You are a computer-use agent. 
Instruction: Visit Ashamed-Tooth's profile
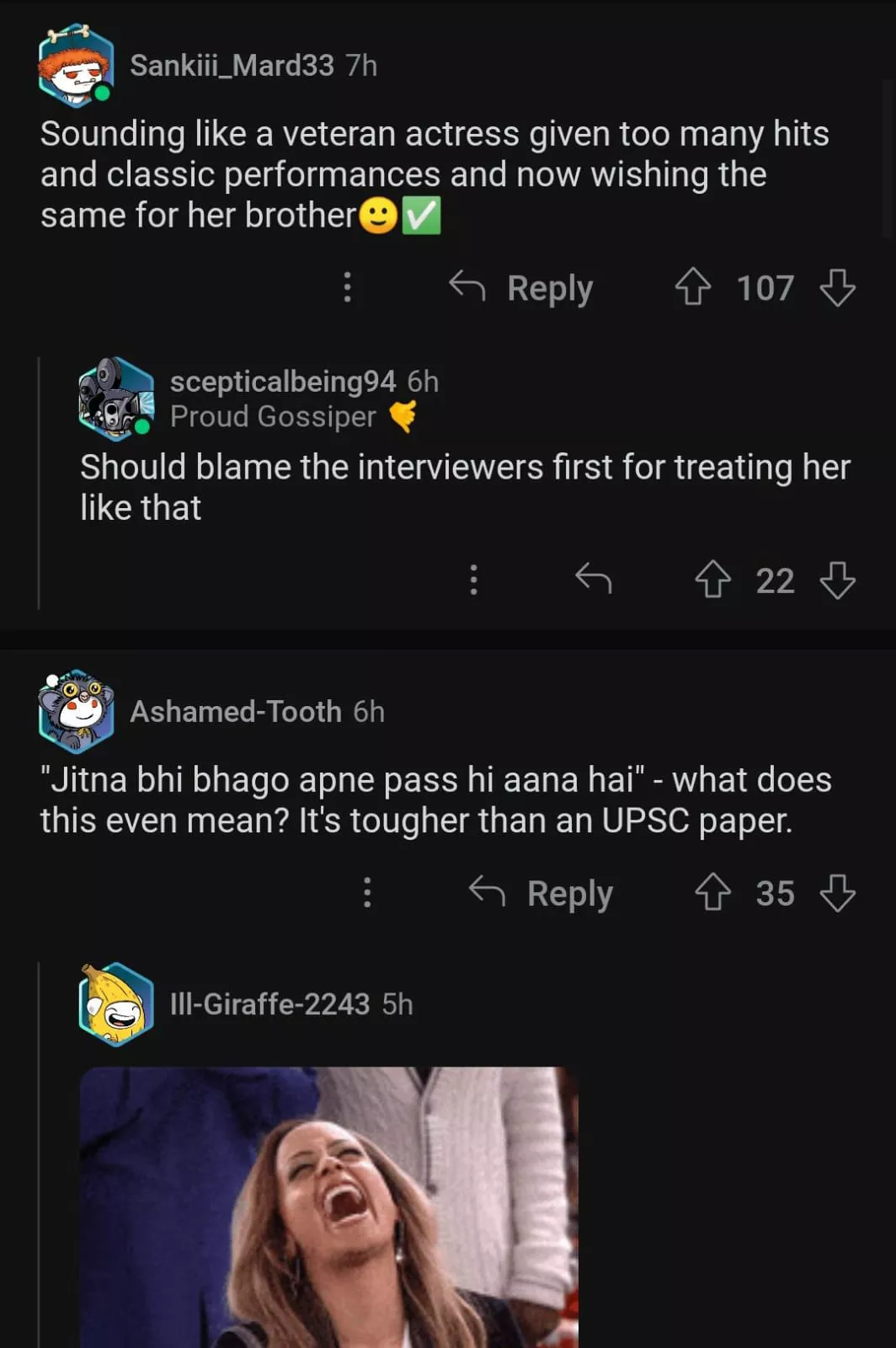(236, 712)
